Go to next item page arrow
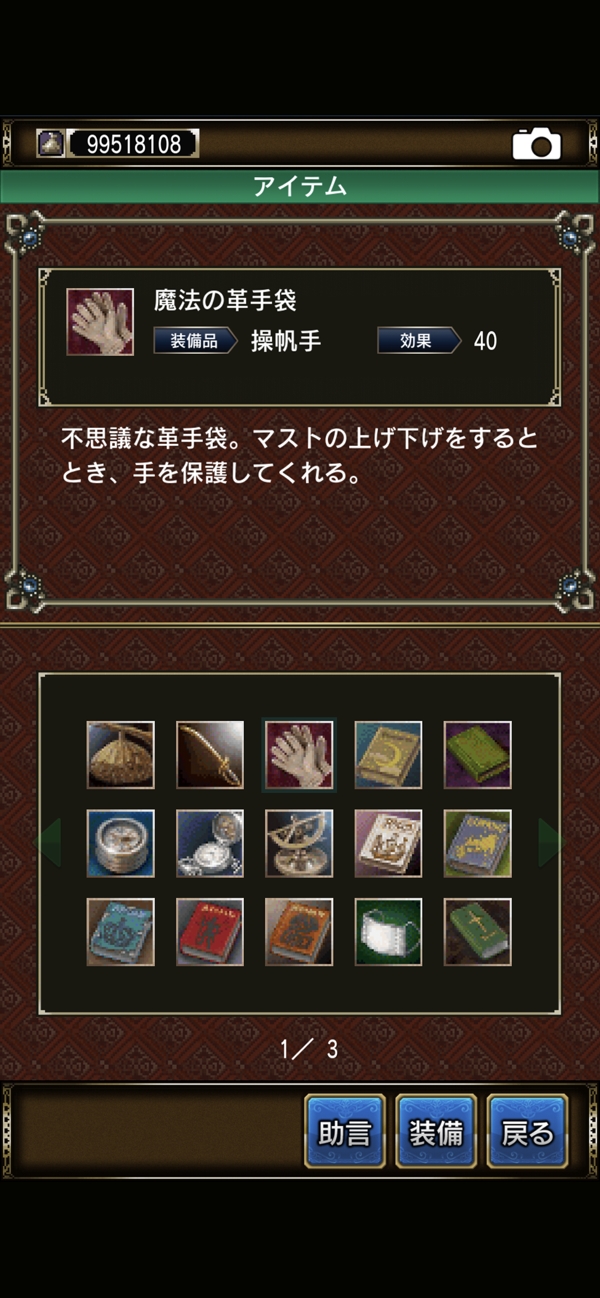The height and width of the screenshot is (1298, 600). click(550, 843)
